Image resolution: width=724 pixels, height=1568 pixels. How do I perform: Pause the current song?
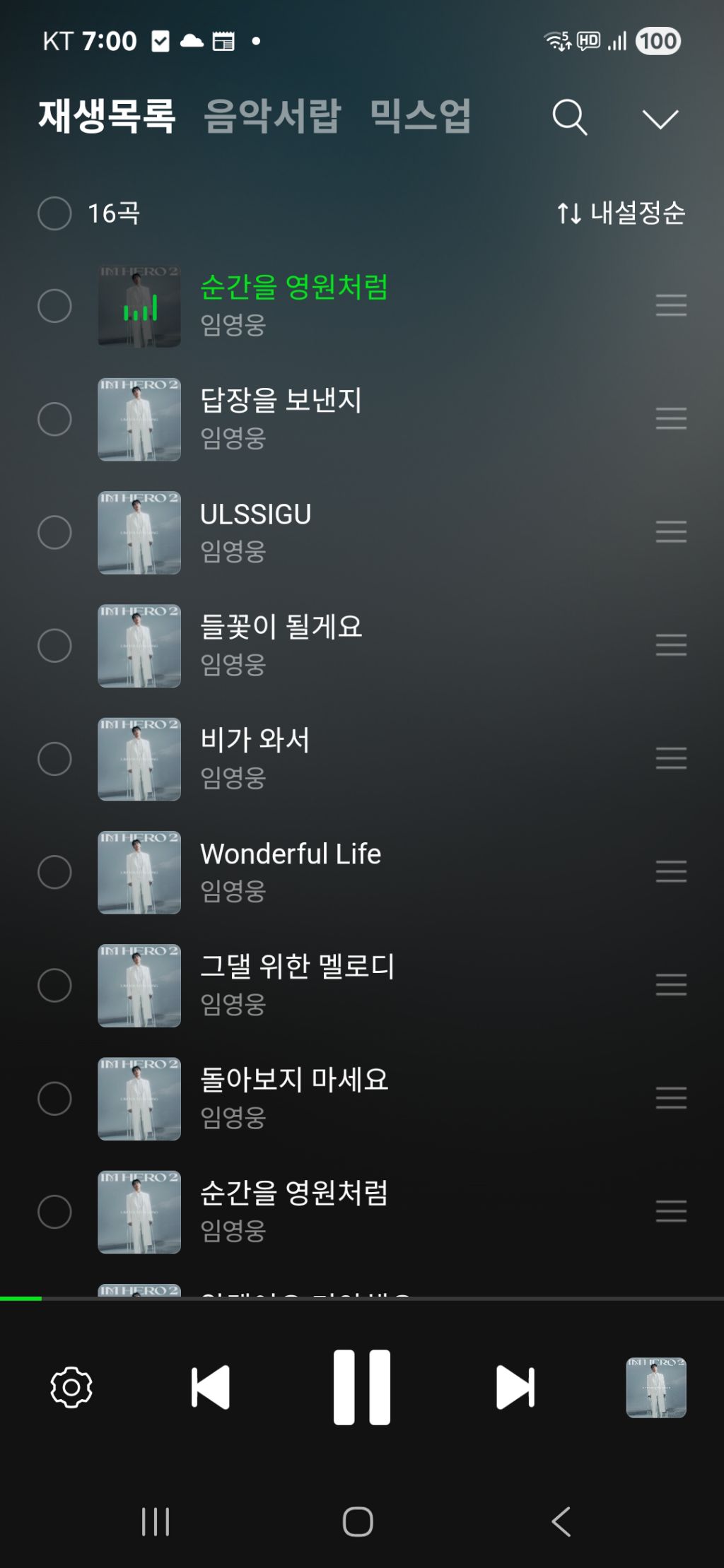coord(362,1387)
